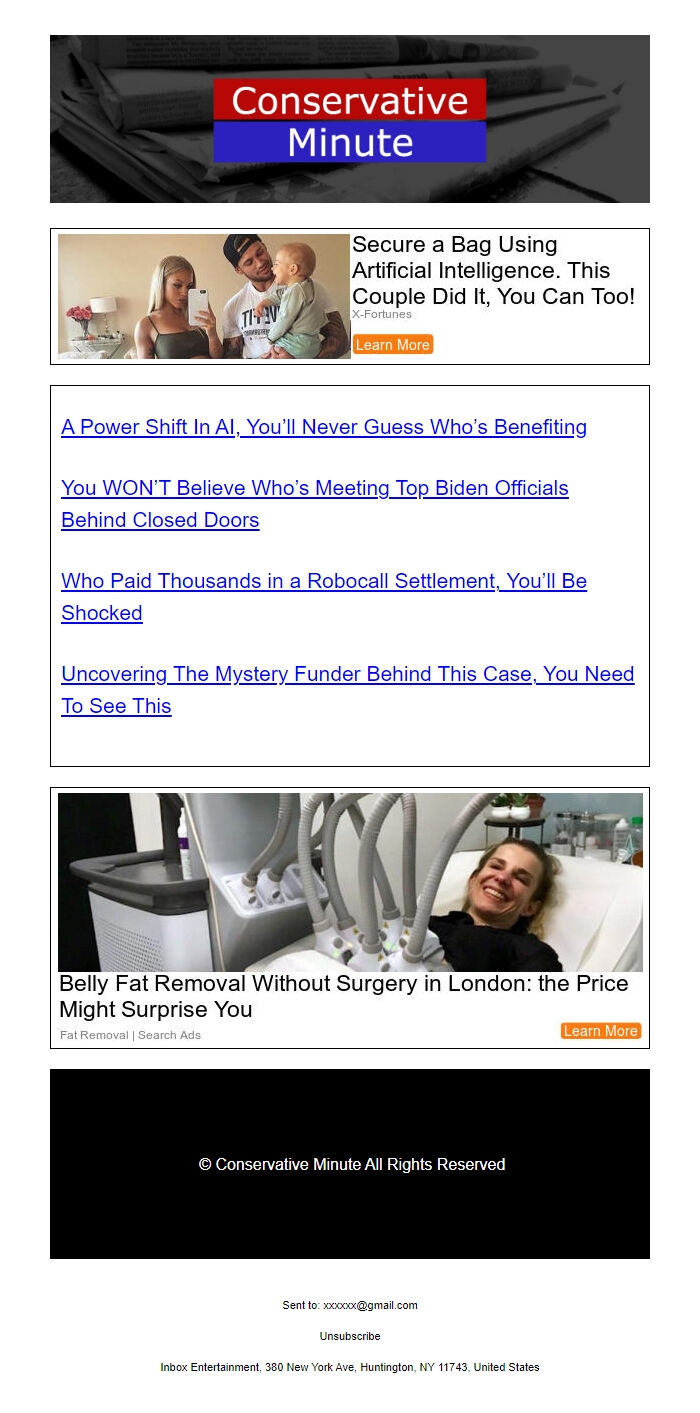Open the AI power shift article link
The height and width of the screenshot is (1413, 700).
323,427
